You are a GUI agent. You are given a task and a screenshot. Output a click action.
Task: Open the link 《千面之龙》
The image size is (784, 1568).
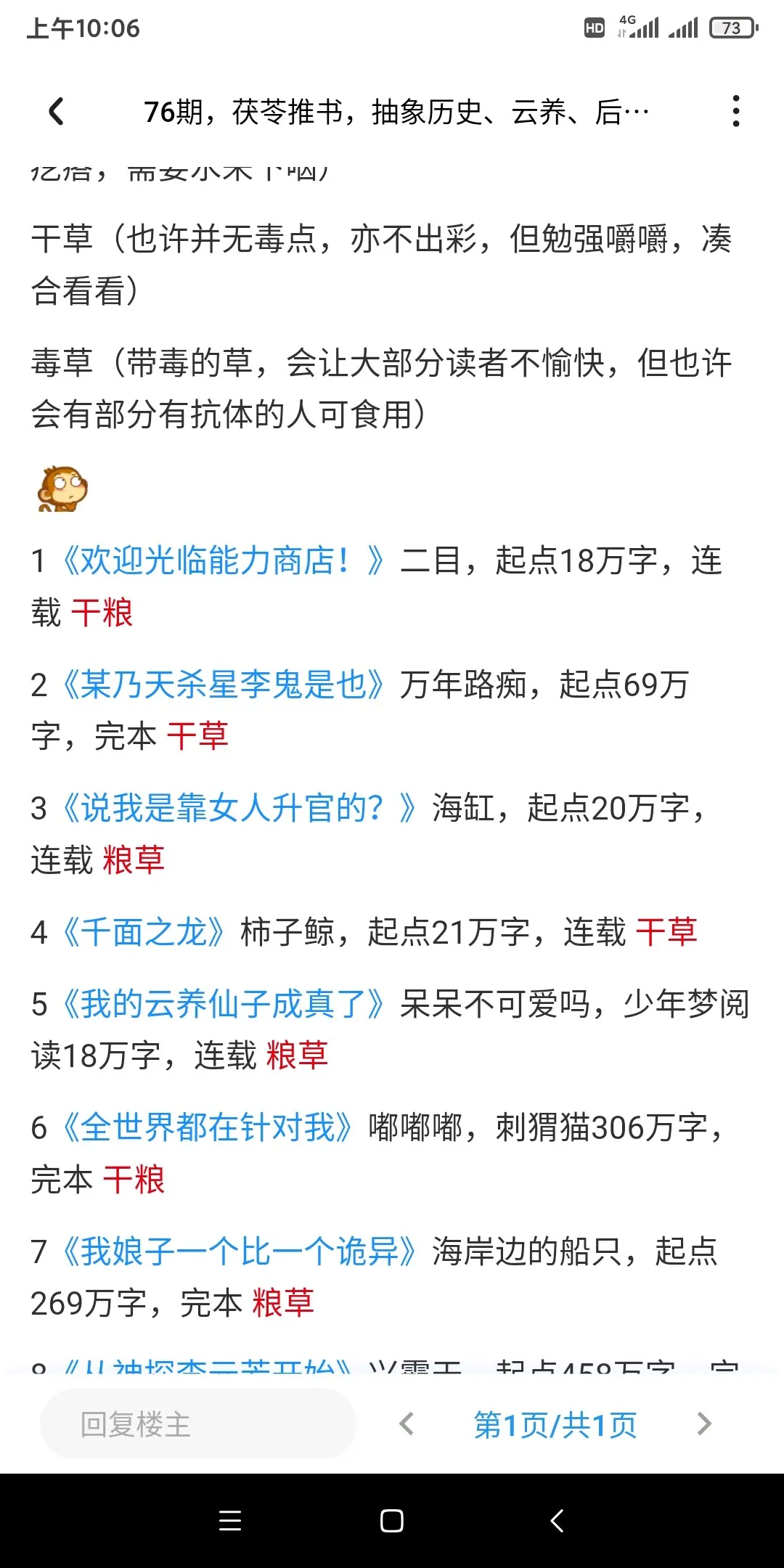coord(144,932)
